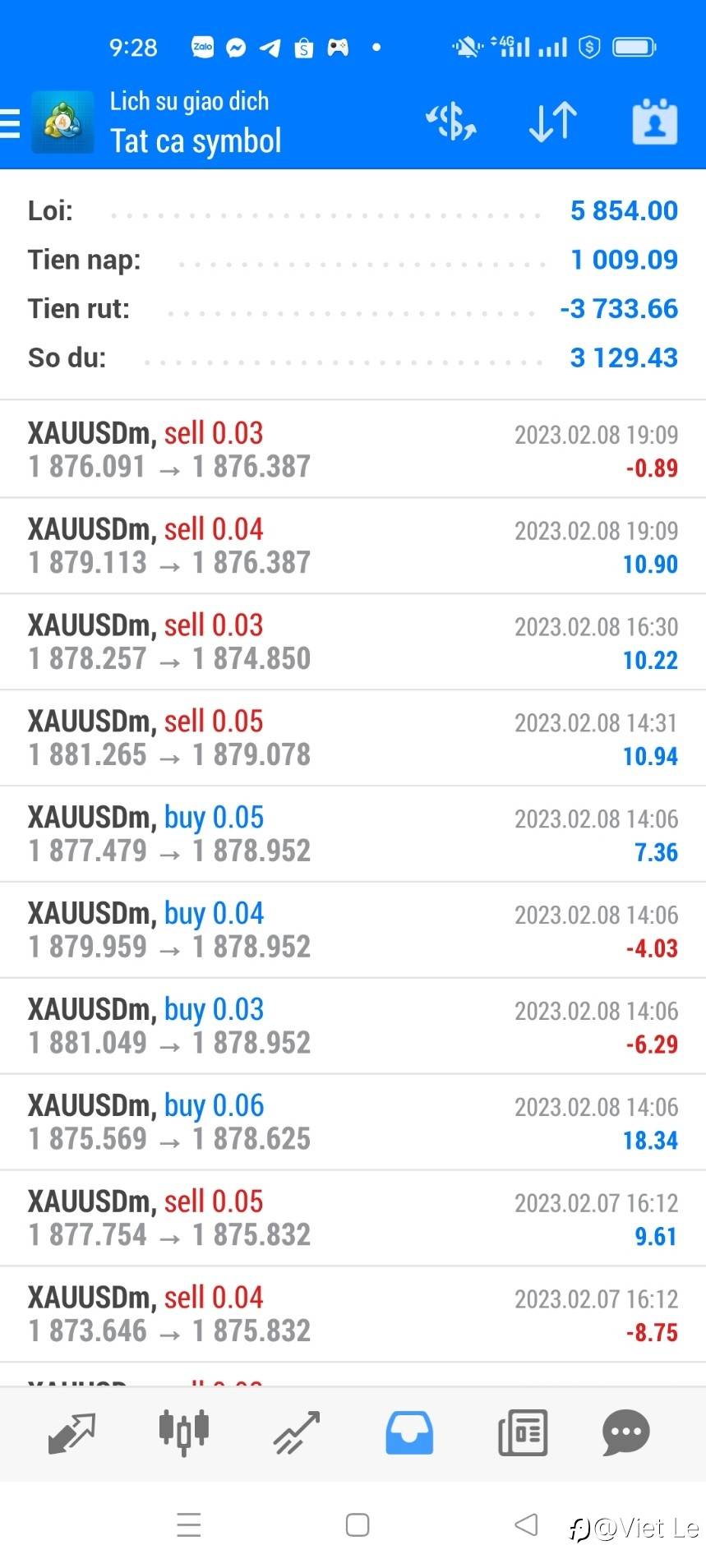Open the Chat tab
Screen dimensions: 706x1568
click(626, 1432)
